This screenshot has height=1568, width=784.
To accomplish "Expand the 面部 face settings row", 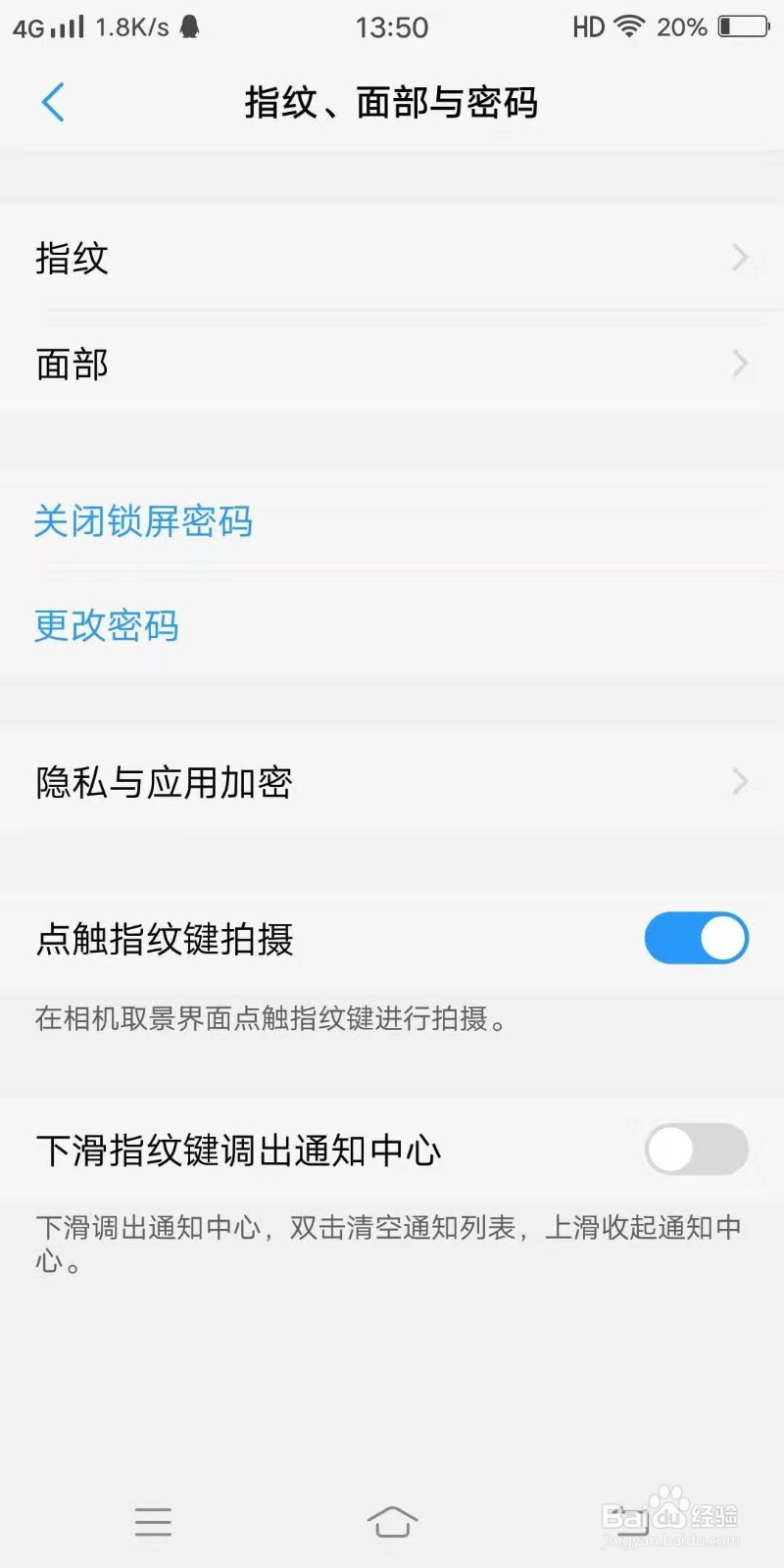I will coord(741,364).
